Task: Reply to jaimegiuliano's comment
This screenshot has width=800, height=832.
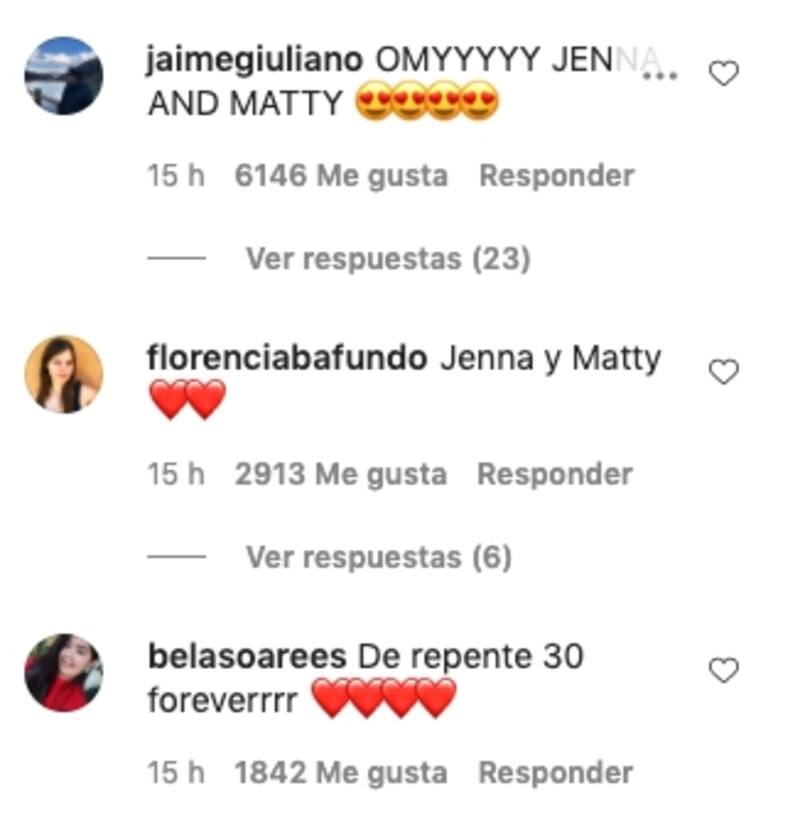Action: (556, 176)
